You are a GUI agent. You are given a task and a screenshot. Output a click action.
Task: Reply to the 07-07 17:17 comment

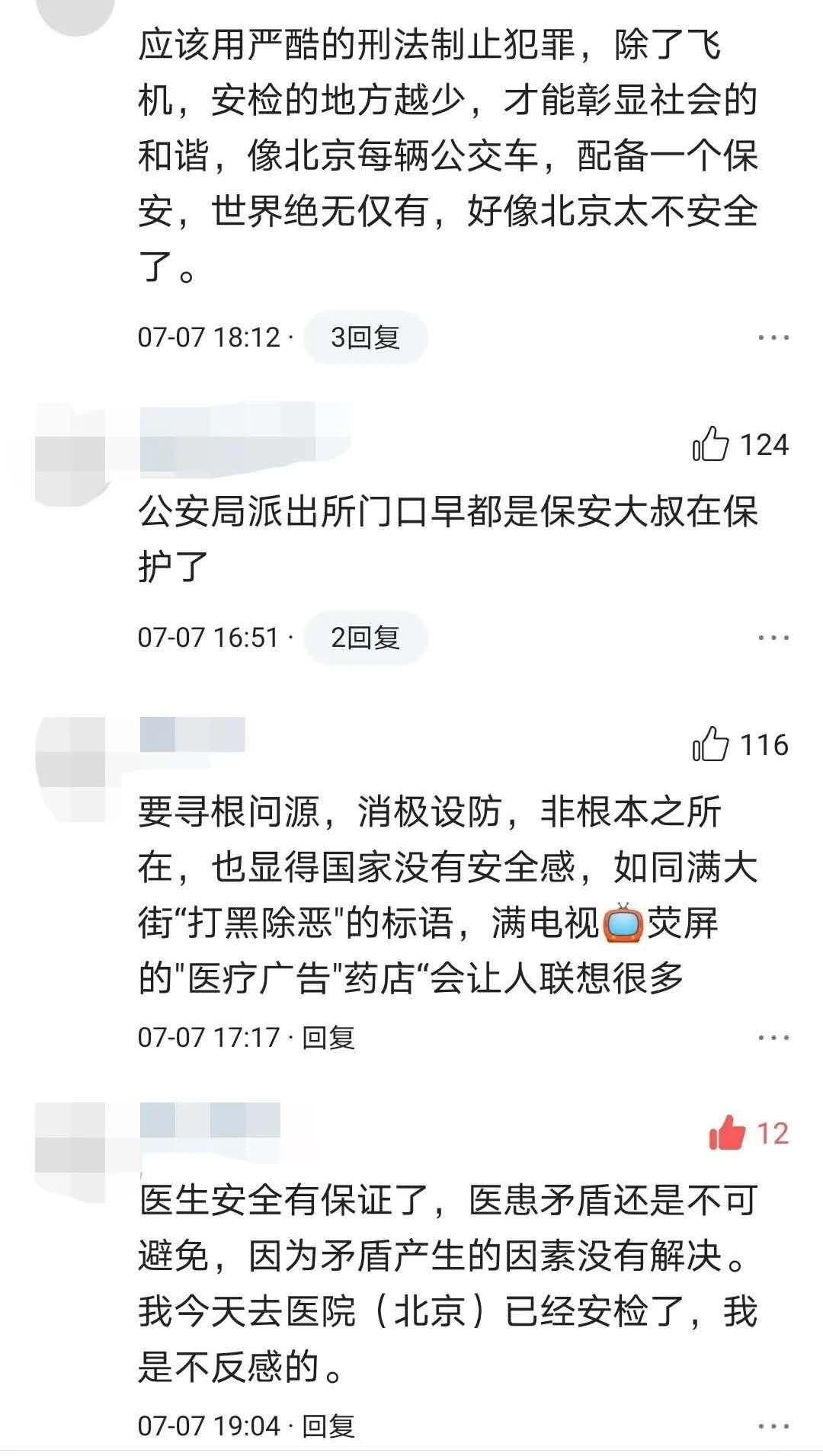point(328,1037)
